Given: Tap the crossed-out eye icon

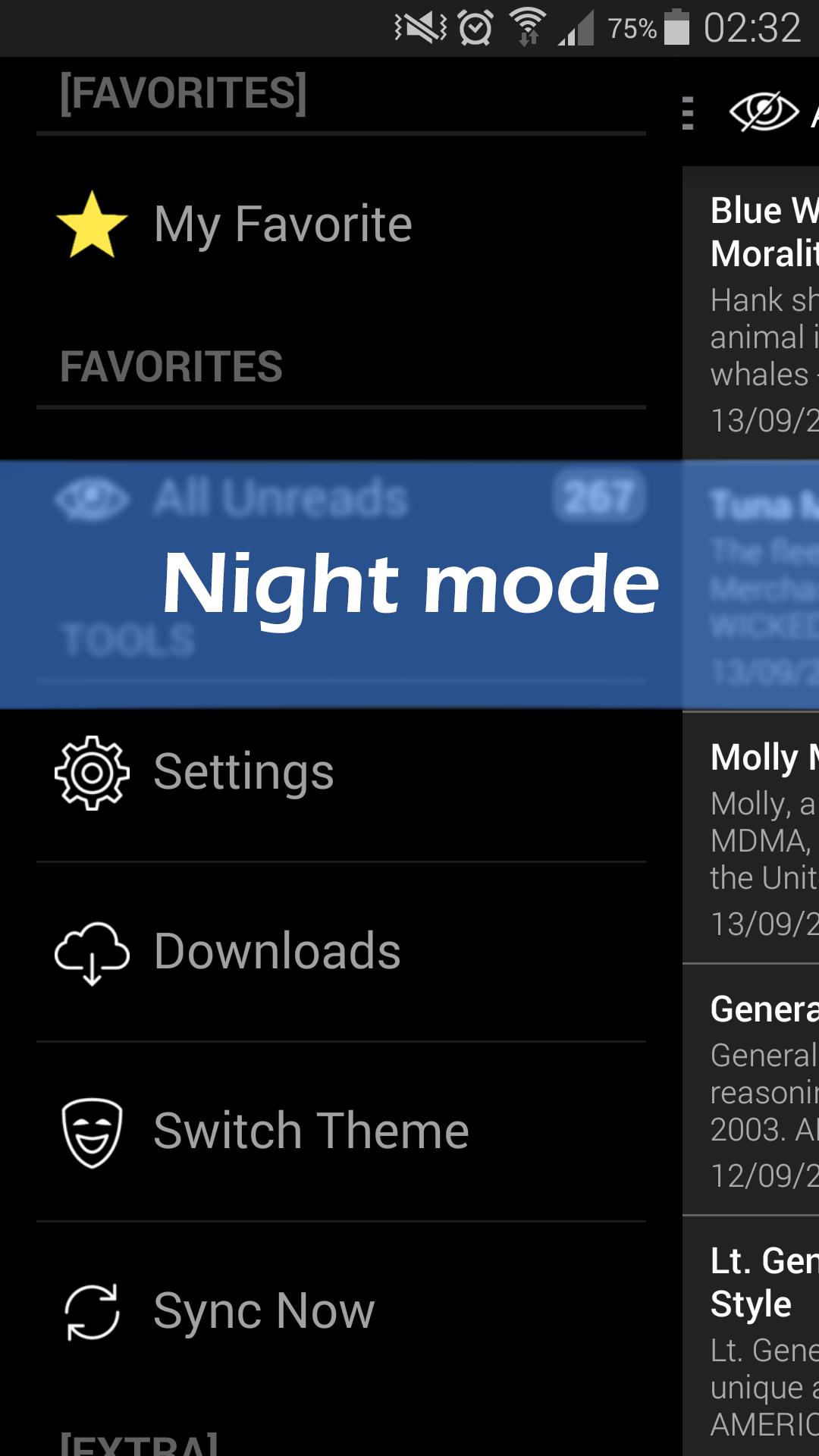Looking at the screenshot, I should [x=763, y=112].
